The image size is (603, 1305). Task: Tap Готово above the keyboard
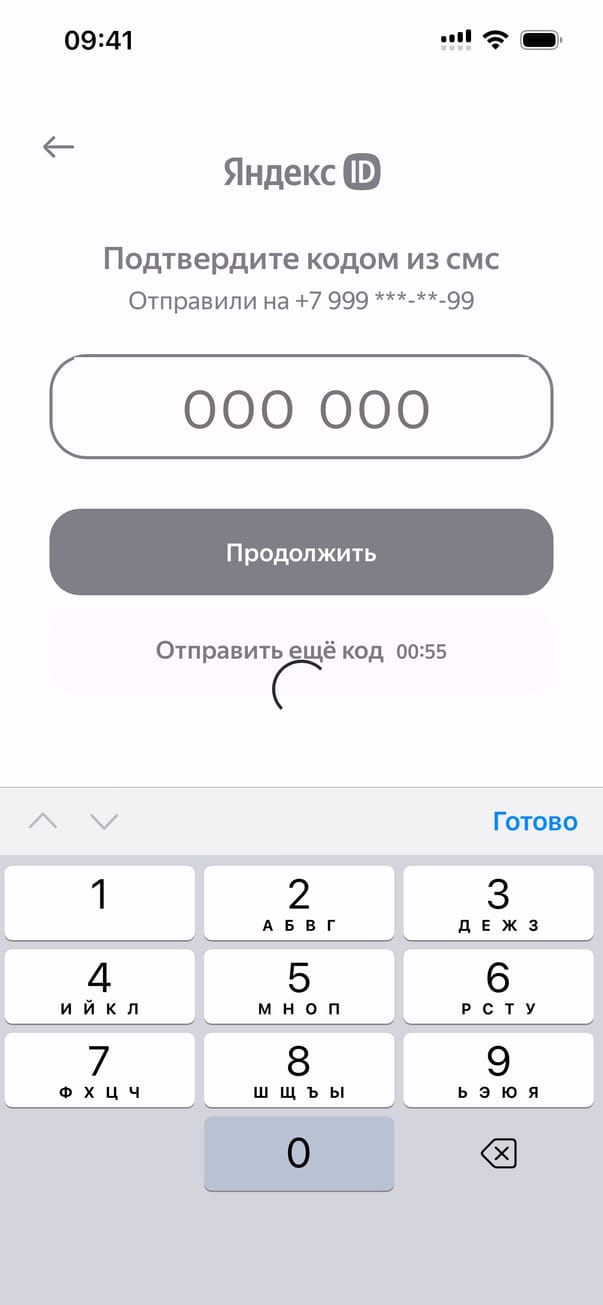(535, 821)
